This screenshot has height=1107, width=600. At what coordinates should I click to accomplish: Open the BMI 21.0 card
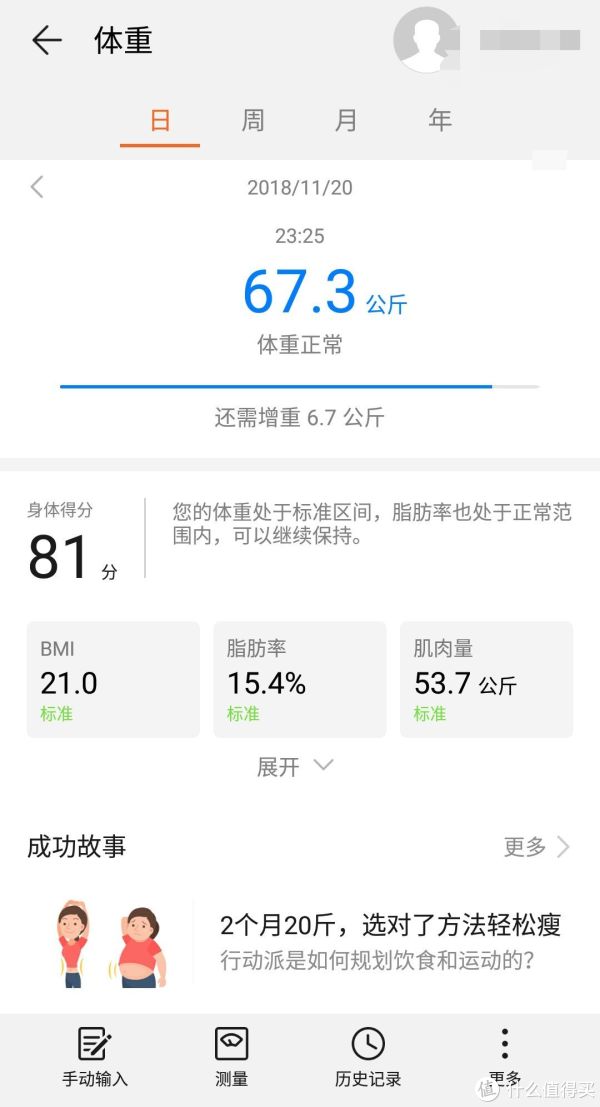113,679
